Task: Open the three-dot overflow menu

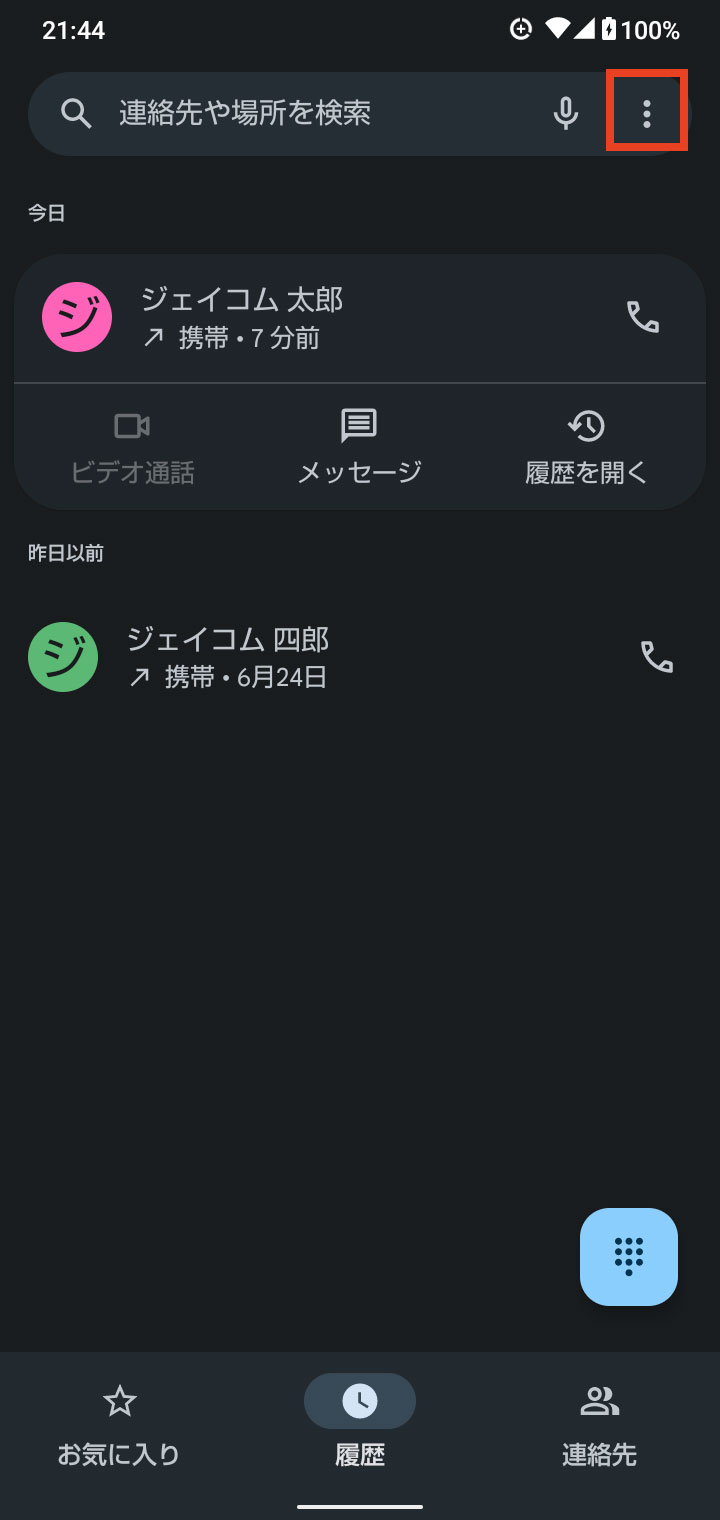Action: (647, 114)
